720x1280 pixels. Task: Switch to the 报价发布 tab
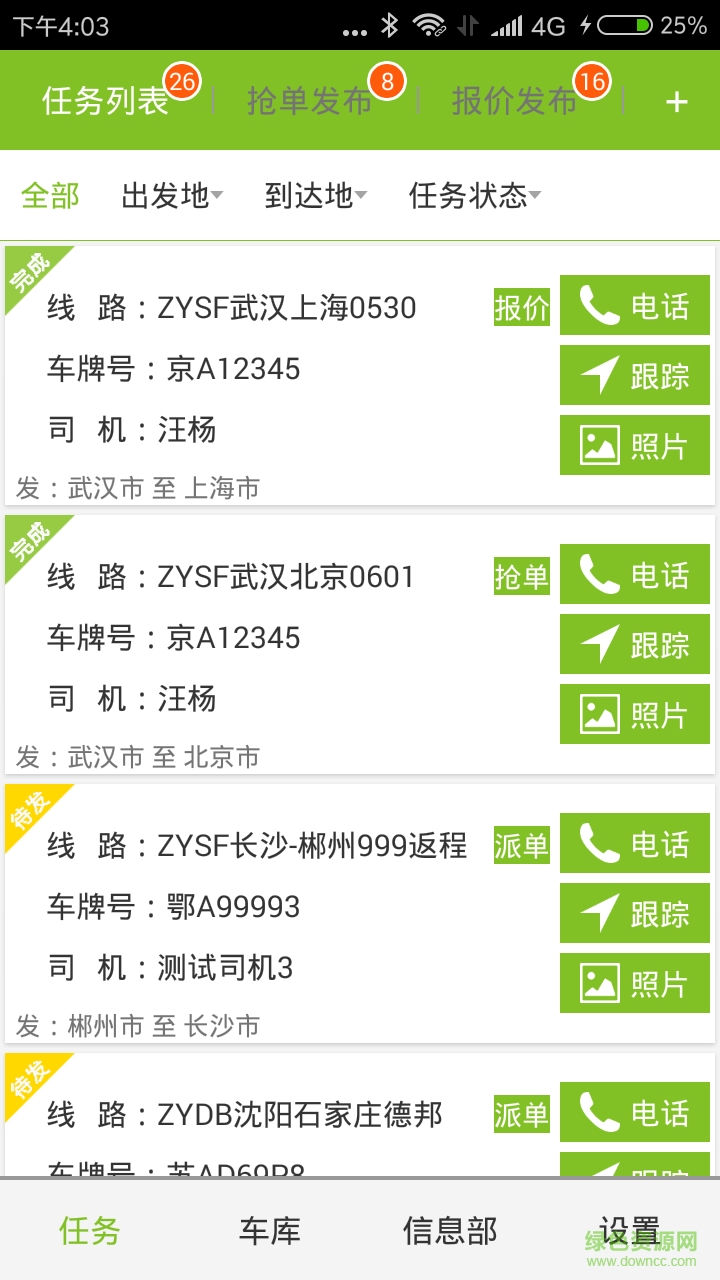tap(515, 101)
